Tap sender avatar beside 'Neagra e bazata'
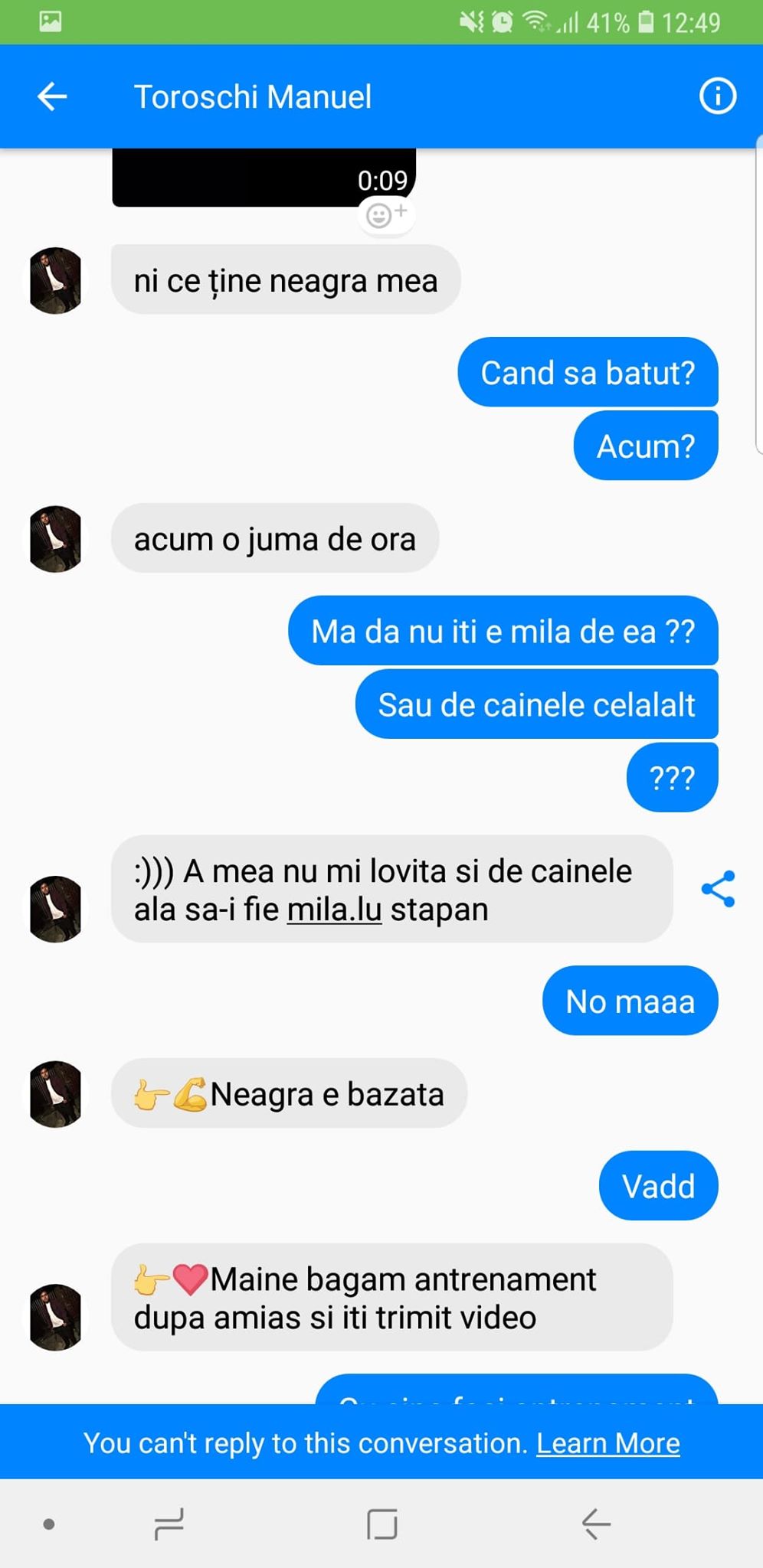 pos(55,1093)
